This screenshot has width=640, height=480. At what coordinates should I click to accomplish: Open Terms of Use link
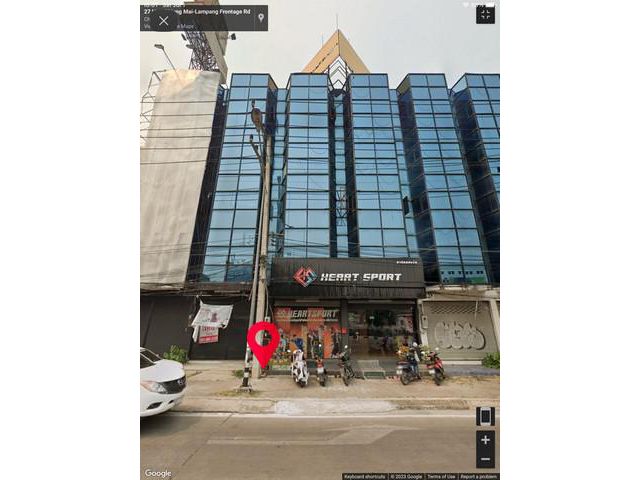[441, 476]
